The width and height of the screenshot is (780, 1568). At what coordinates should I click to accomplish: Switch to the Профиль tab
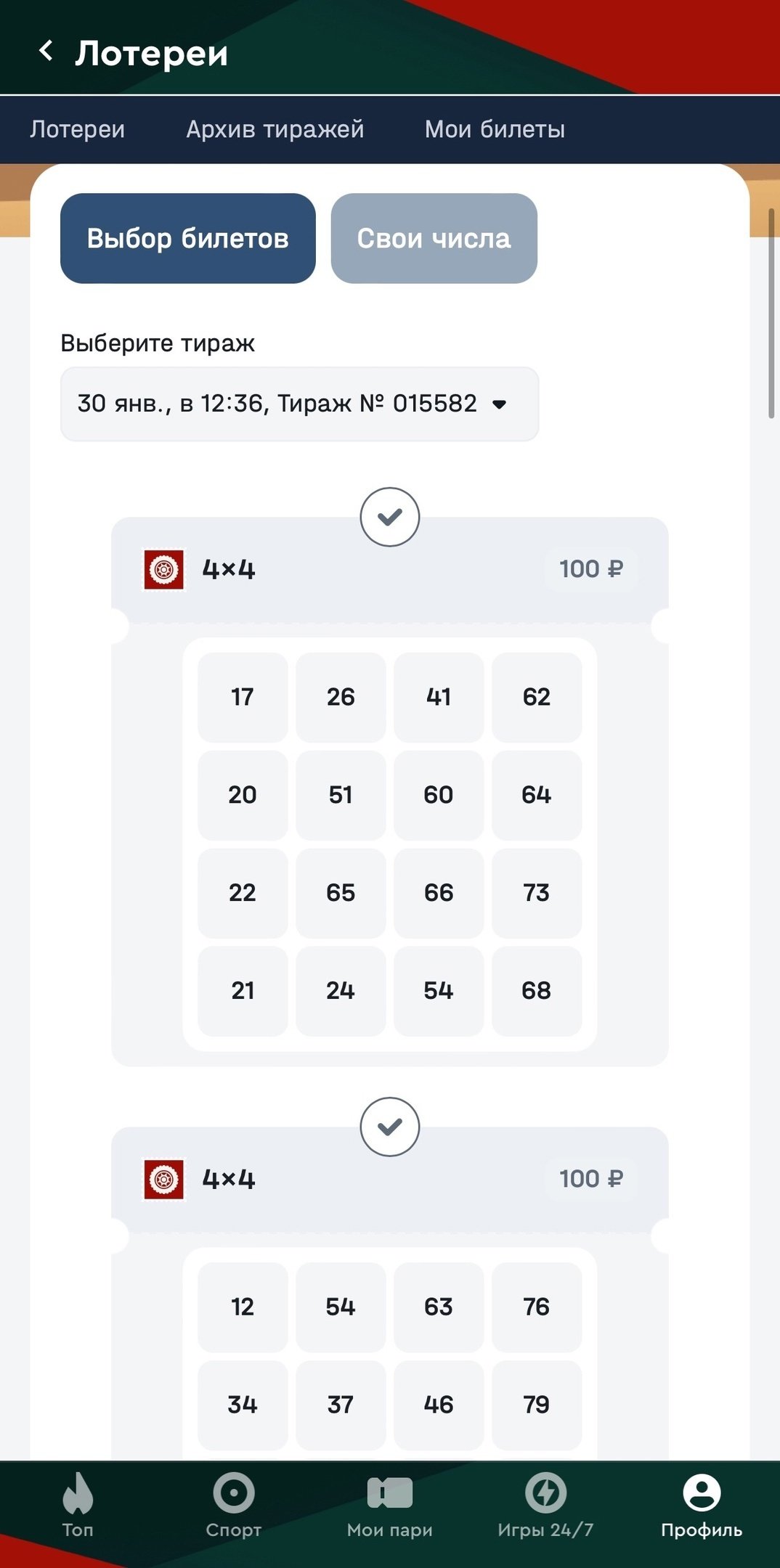[701, 1506]
